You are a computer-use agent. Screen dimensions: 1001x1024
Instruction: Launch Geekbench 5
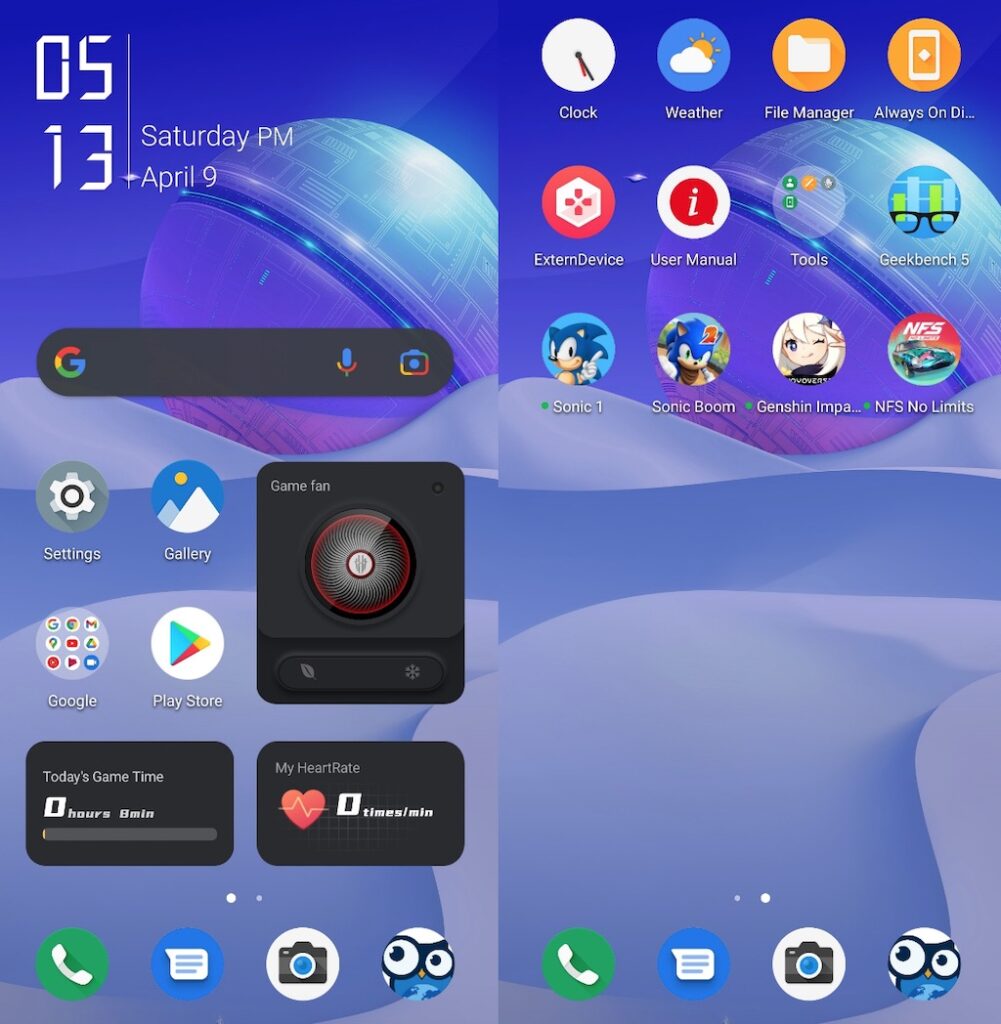tap(924, 202)
